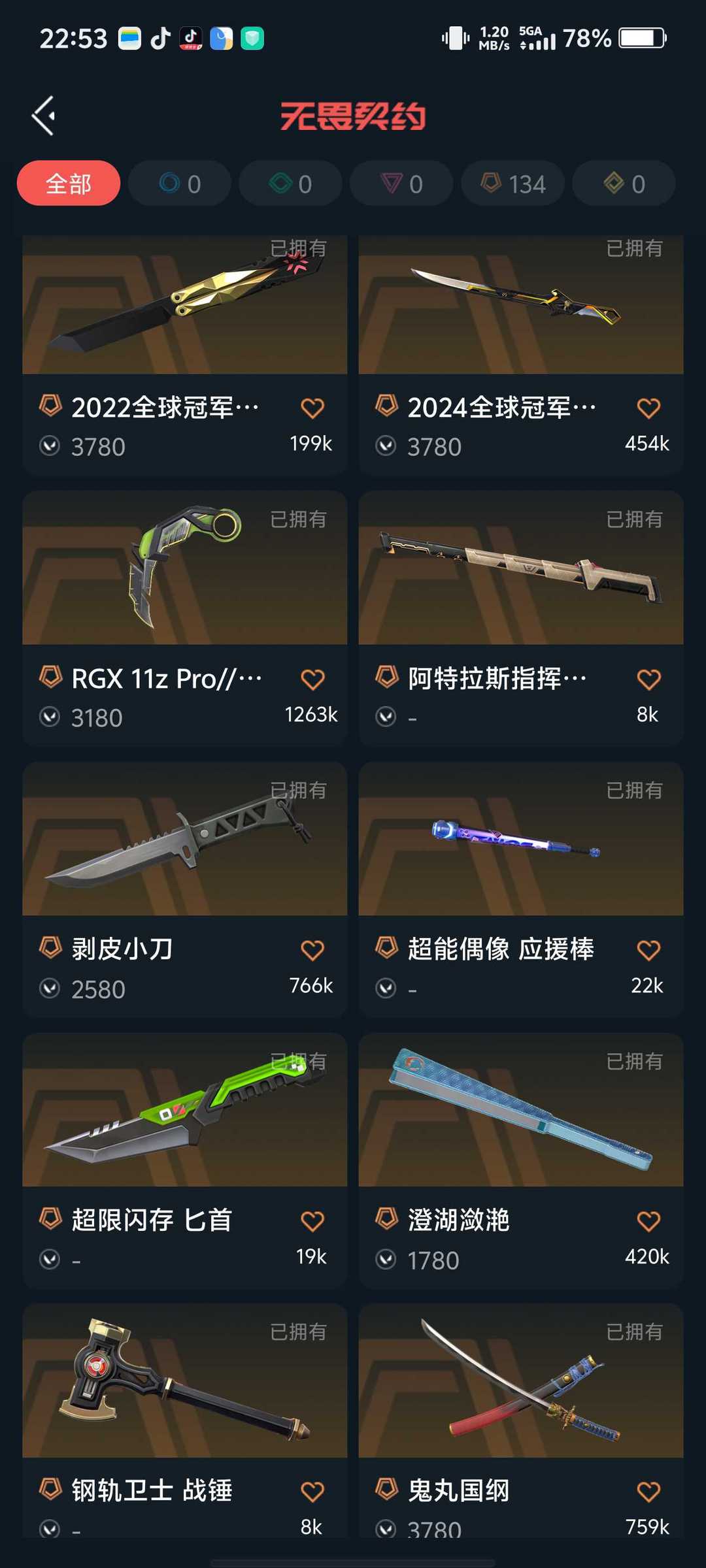Select the orange medal filter showing 134
The image size is (706, 1568).
[x=512, y=184]
